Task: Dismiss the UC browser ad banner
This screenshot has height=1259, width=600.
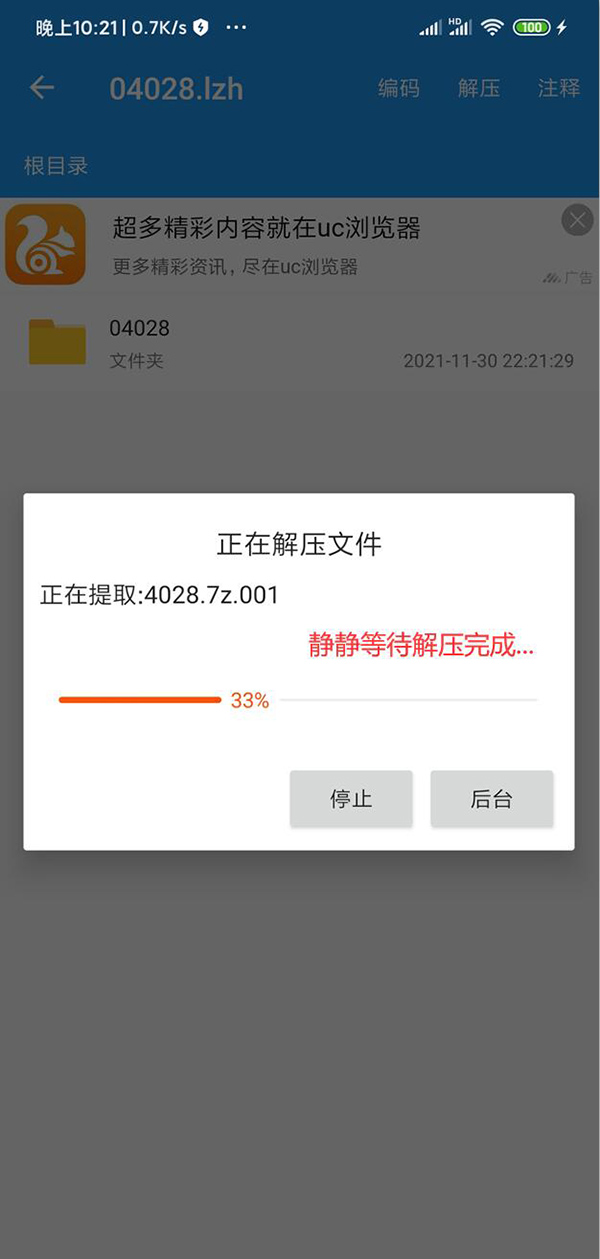Action: [577, 220]
